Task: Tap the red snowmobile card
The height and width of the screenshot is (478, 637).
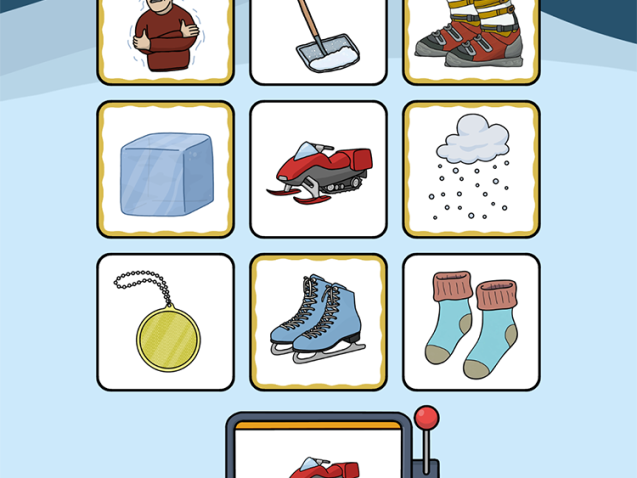Action: pos(318,169)
